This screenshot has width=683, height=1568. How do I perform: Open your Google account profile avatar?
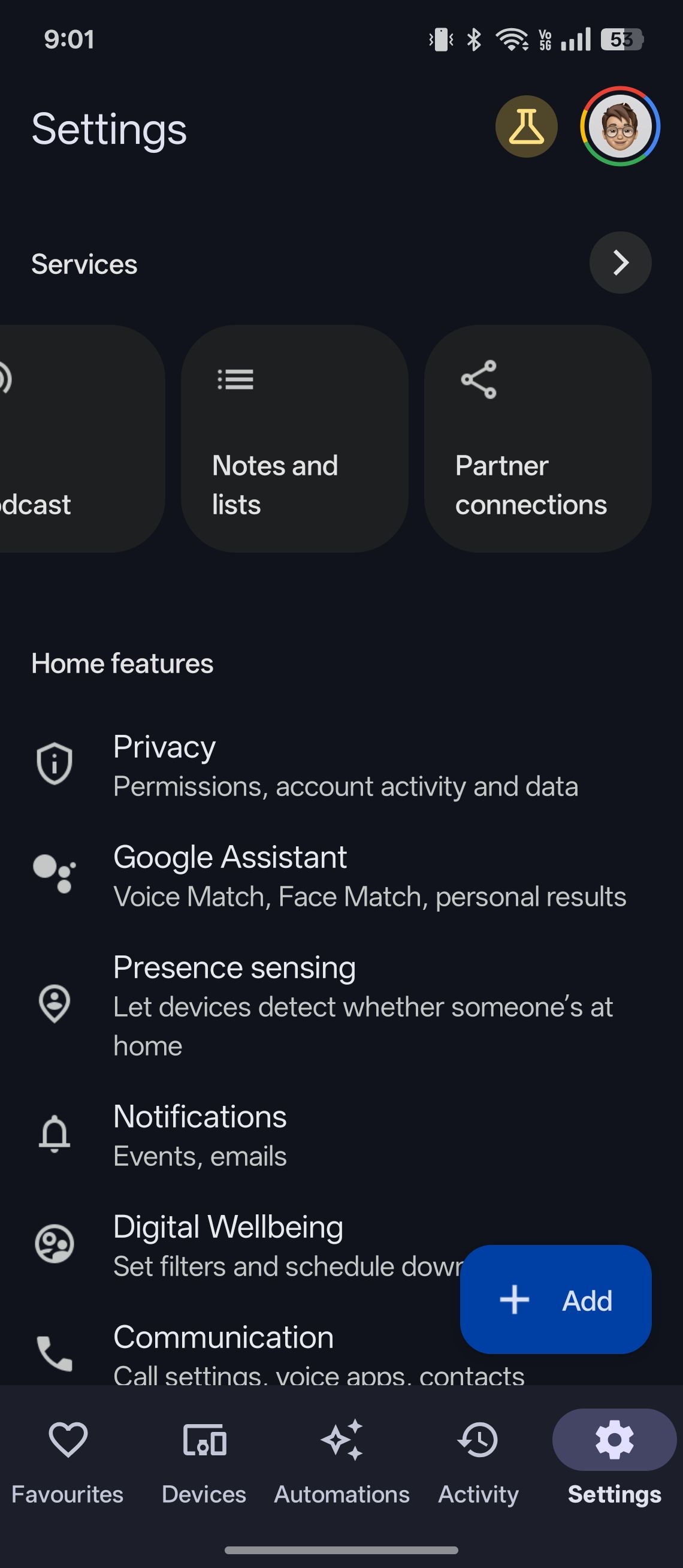618,126
